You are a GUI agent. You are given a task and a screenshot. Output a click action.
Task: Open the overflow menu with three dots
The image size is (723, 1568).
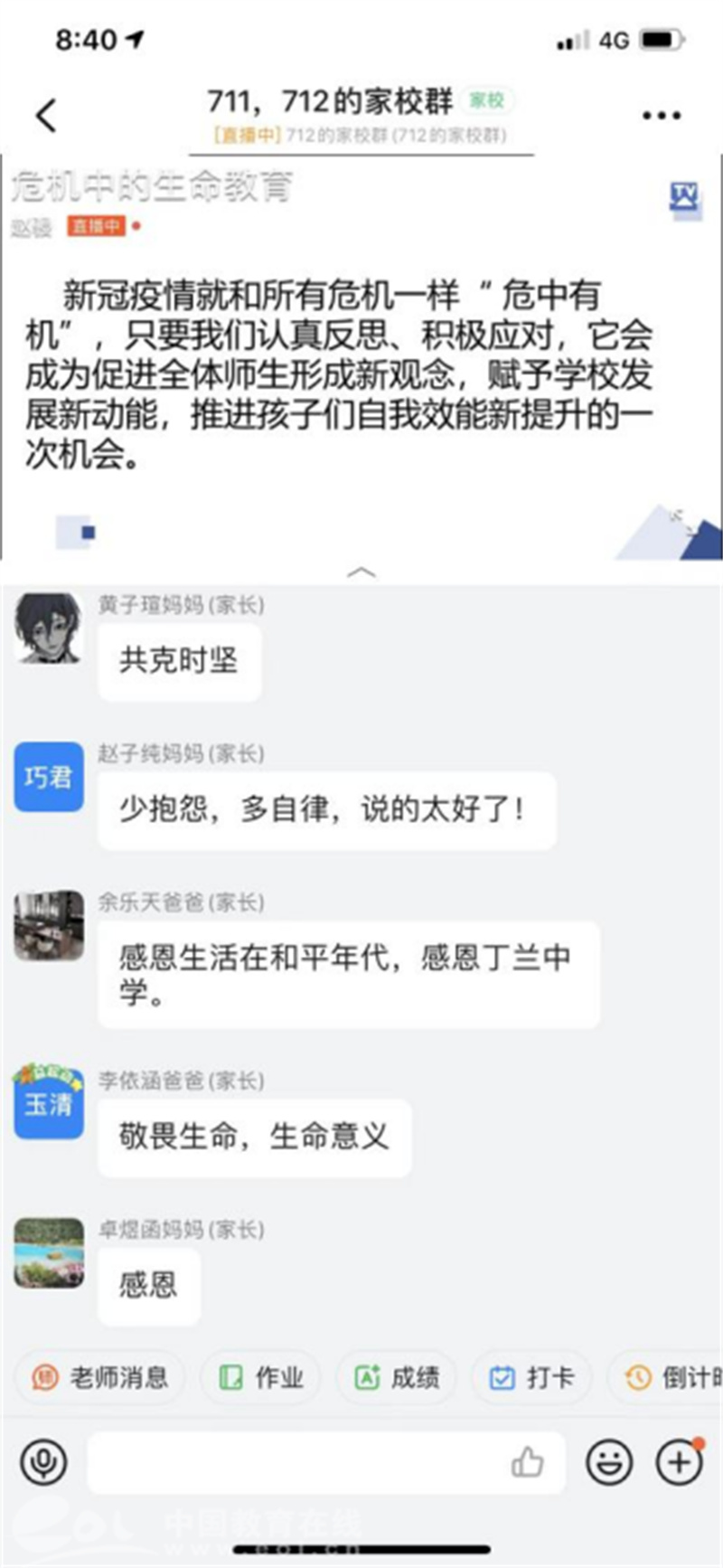click(x=661, y=116)
